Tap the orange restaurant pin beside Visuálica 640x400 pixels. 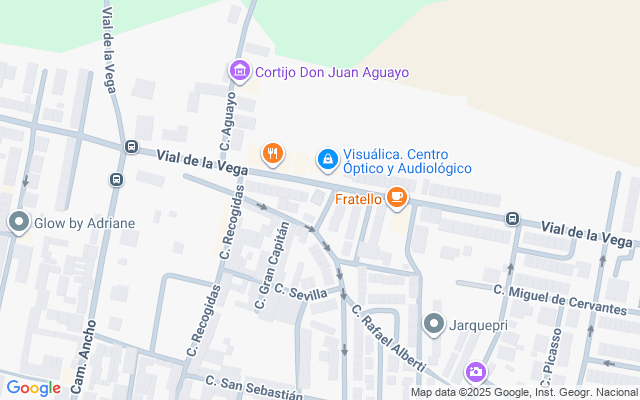tap(272, 153)
